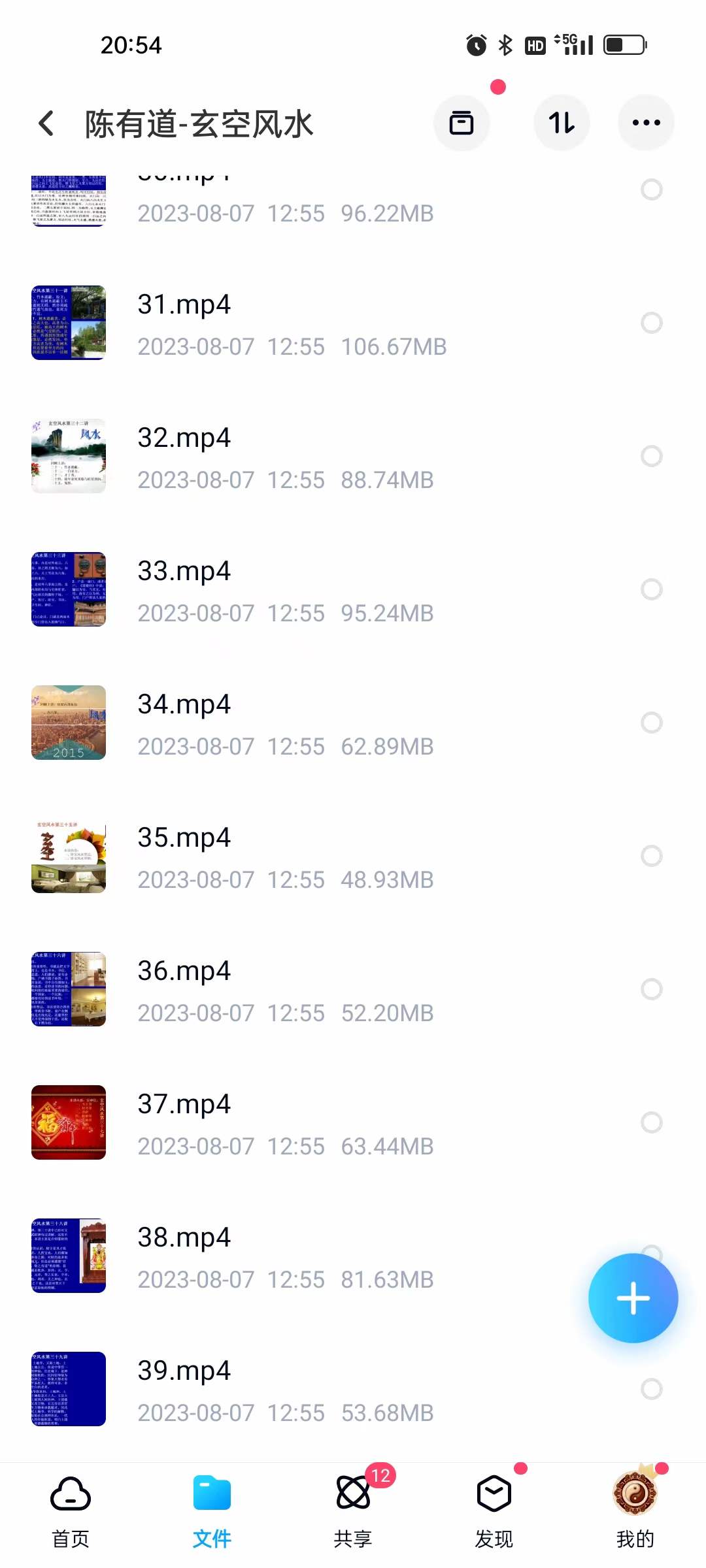Mark 36.mp4 as selected

(x=651, y=989)
